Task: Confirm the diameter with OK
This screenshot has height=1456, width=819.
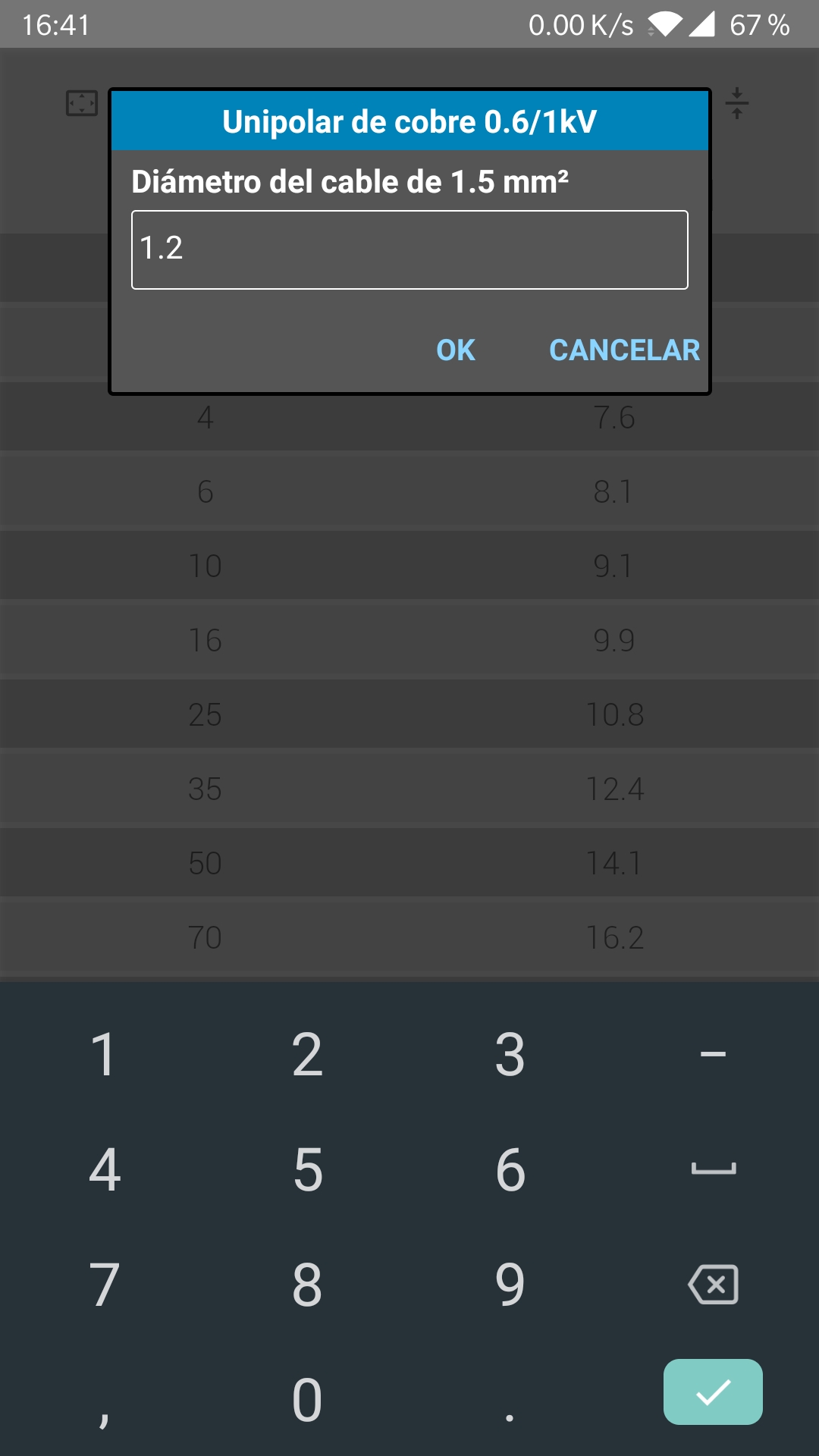Action: point(456,350)
